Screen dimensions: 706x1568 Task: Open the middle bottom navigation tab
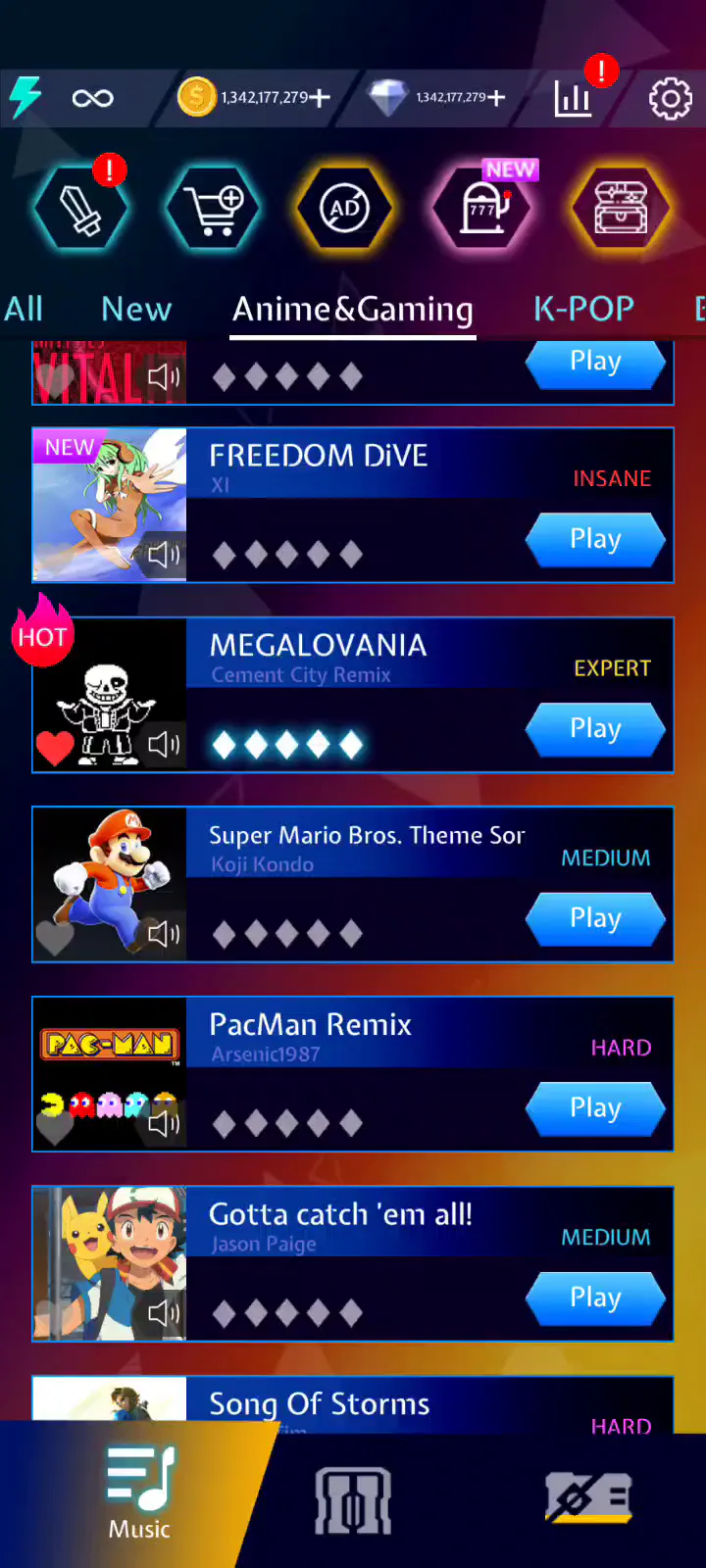(353, 1500)
